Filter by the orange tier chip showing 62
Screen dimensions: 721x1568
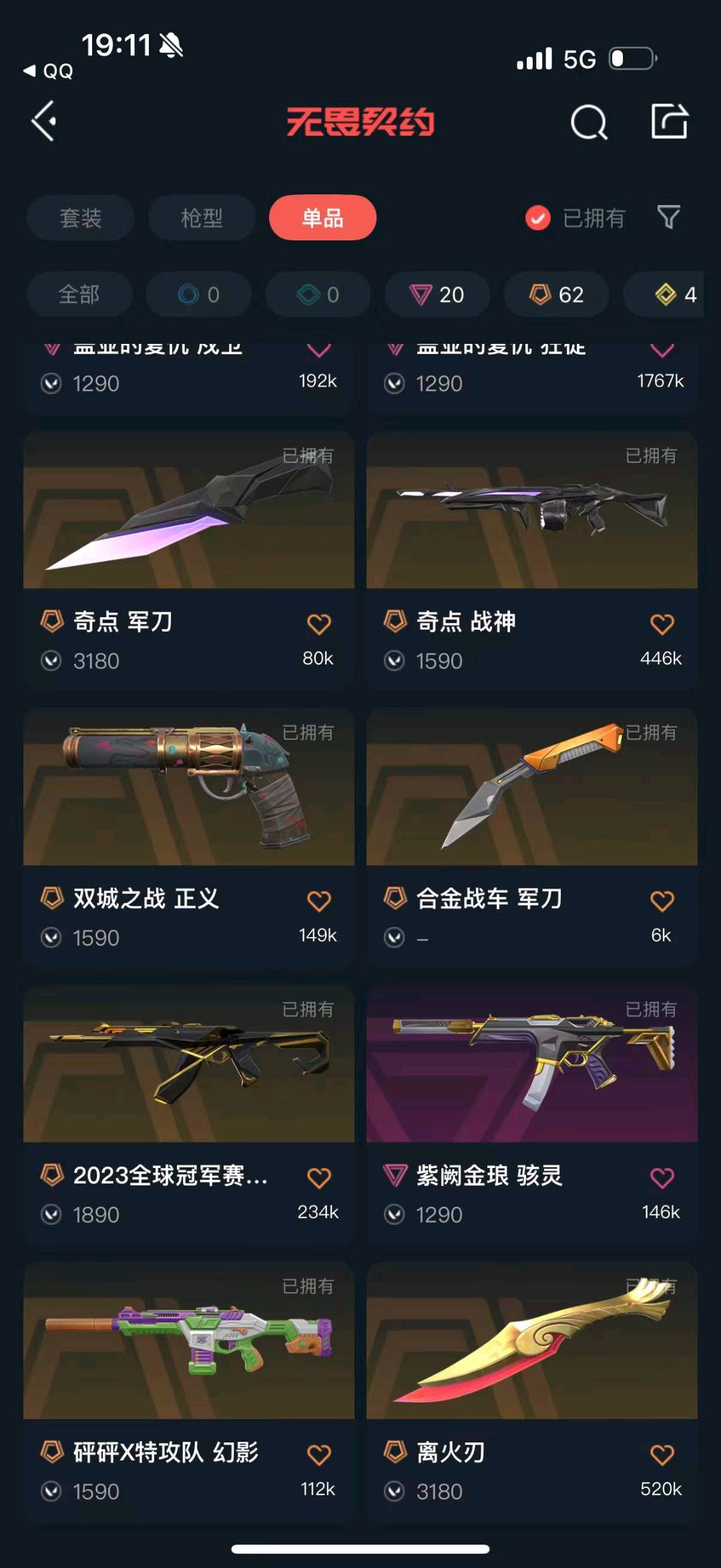click(556, 295)
